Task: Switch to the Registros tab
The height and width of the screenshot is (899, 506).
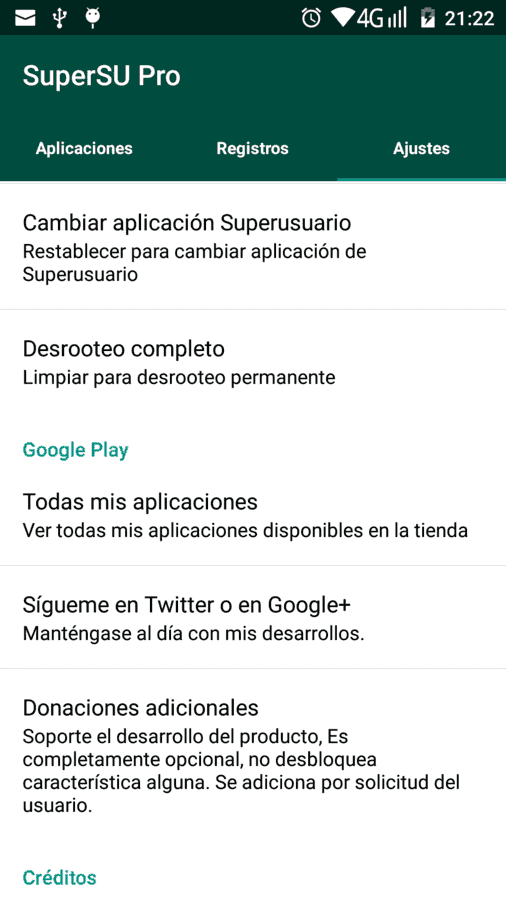Action: point(253,148)
